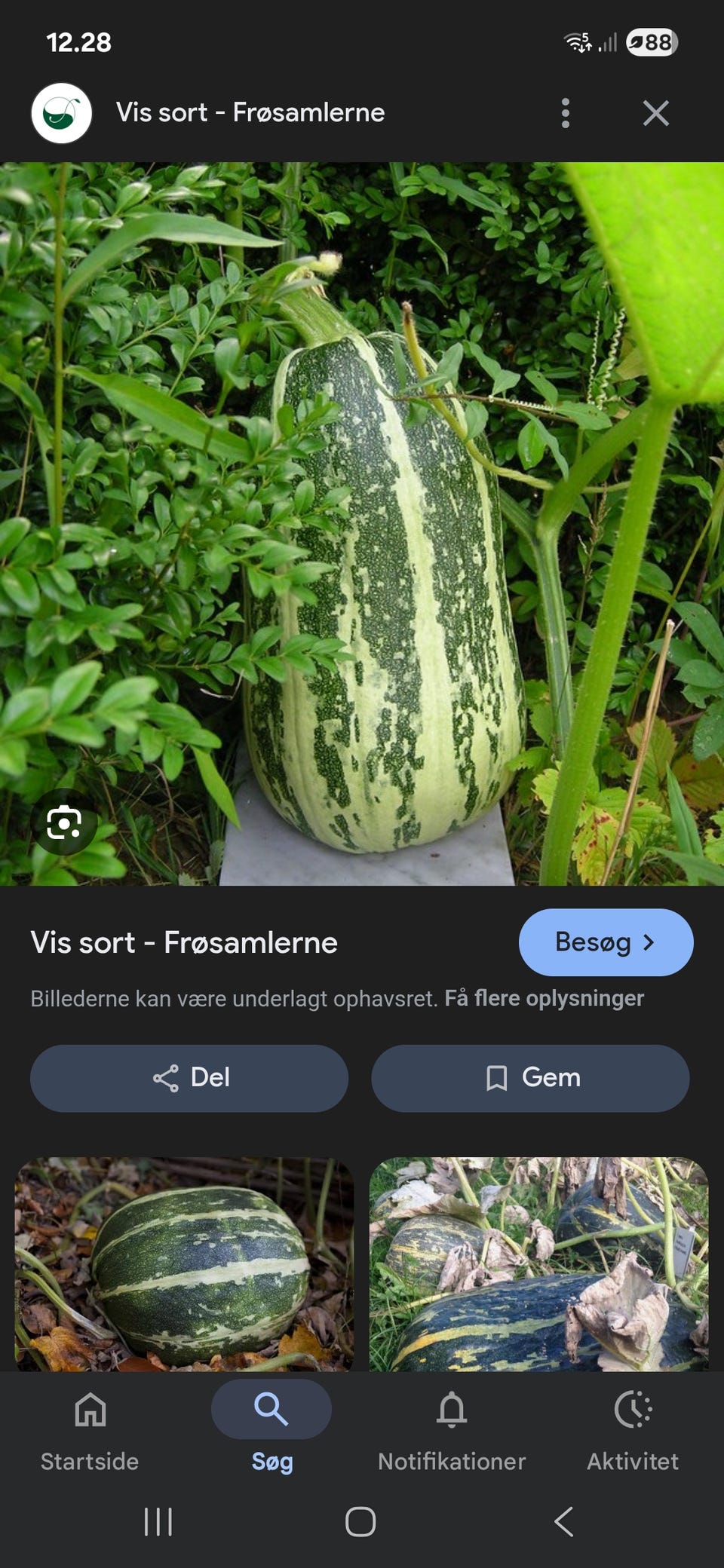Viewport: 724px width, 1568px height.
Task: Dismiss the viewer with the X
Action: pyautogui.click(x=656, y=113)
